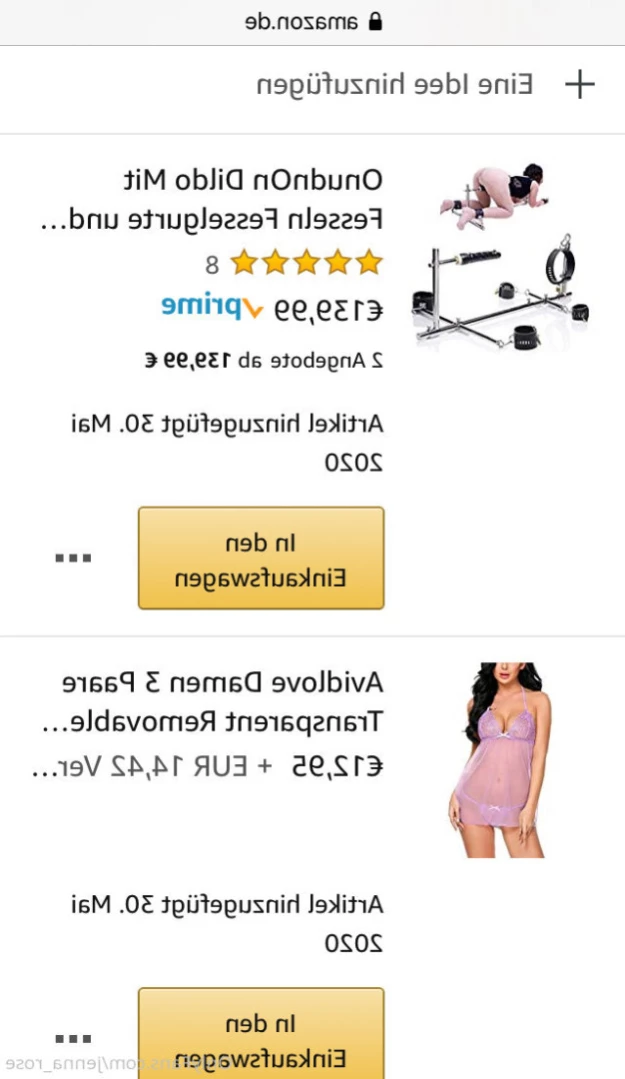This screenshot has width=625, height=1079.
Task: Add the OnudnOn item to Einkaufswagen
Action: 261,558
